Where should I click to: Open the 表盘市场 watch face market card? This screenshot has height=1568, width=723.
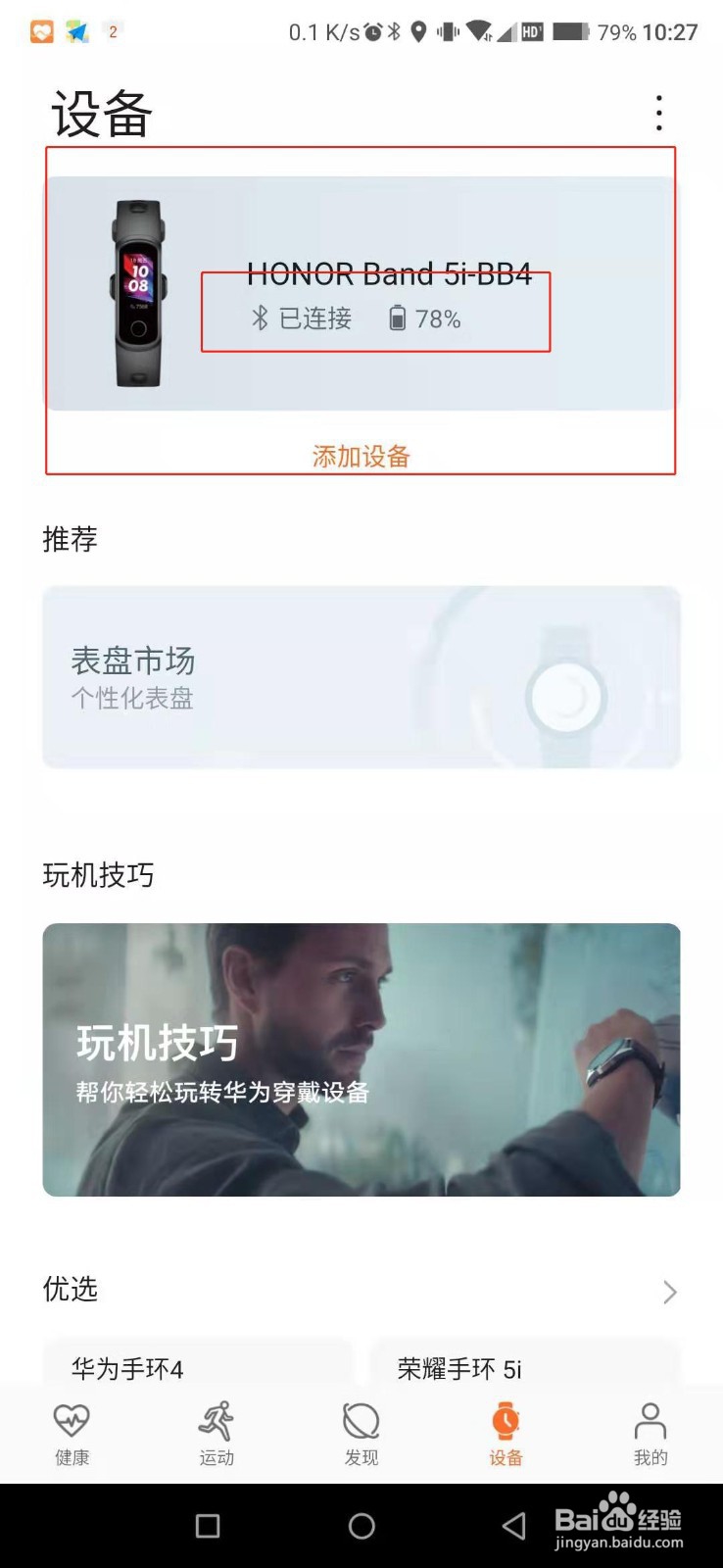[x=361, y=676]
